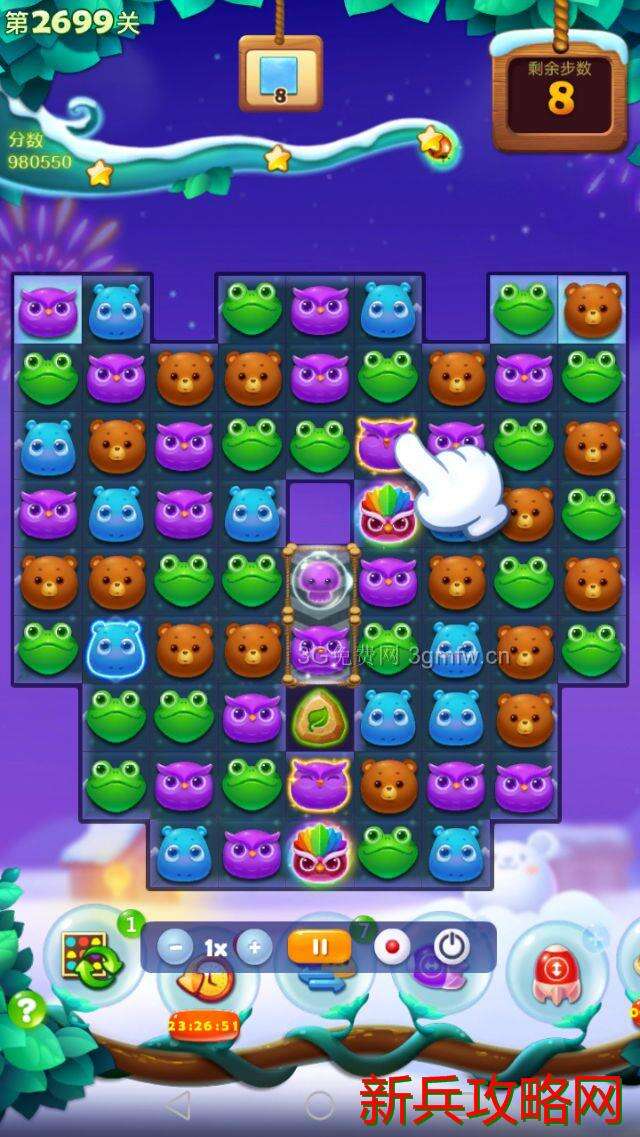Increase speed with the plus button

tap(254, 947)
